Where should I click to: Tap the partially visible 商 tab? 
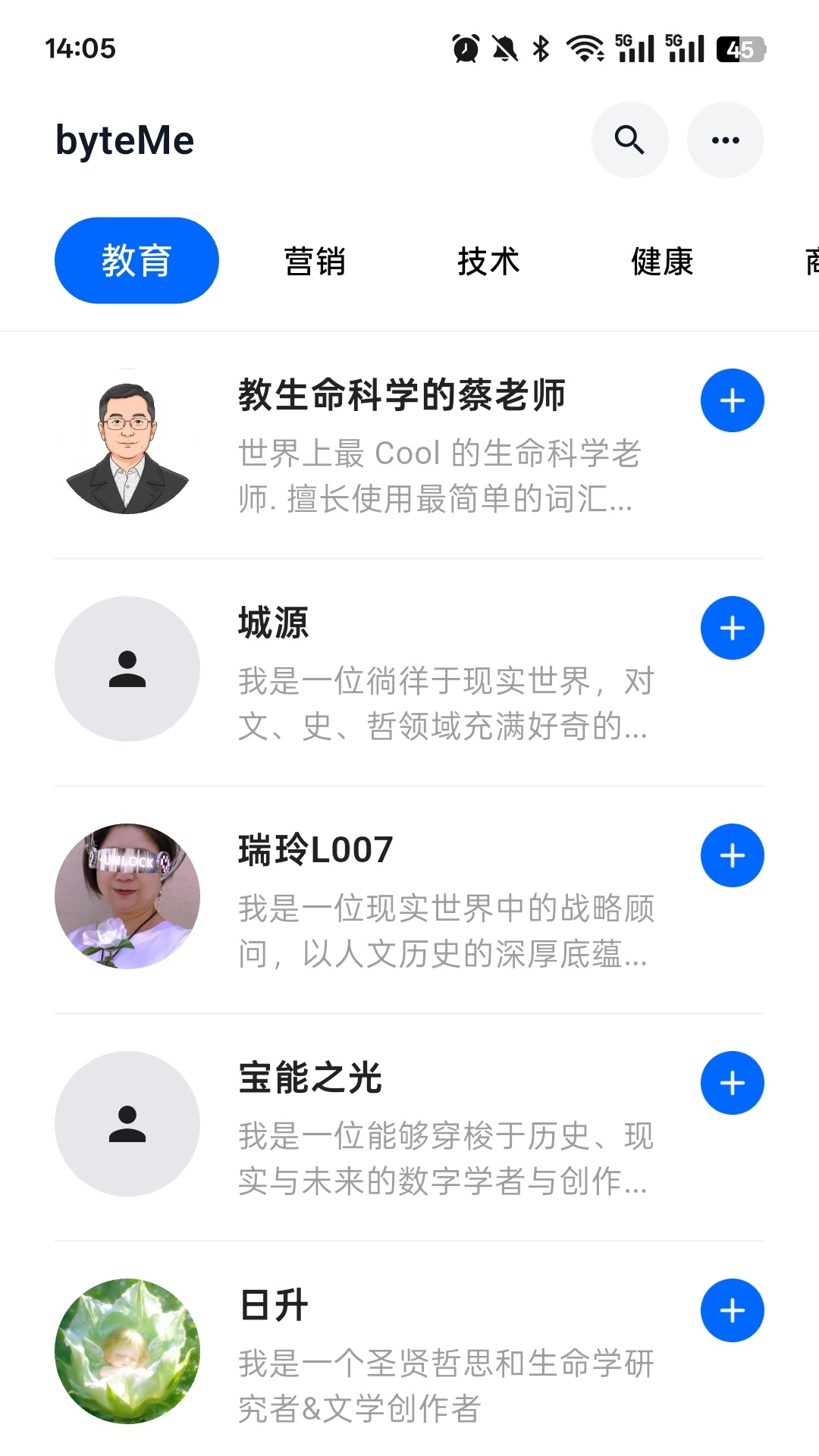tap(808, 261)
